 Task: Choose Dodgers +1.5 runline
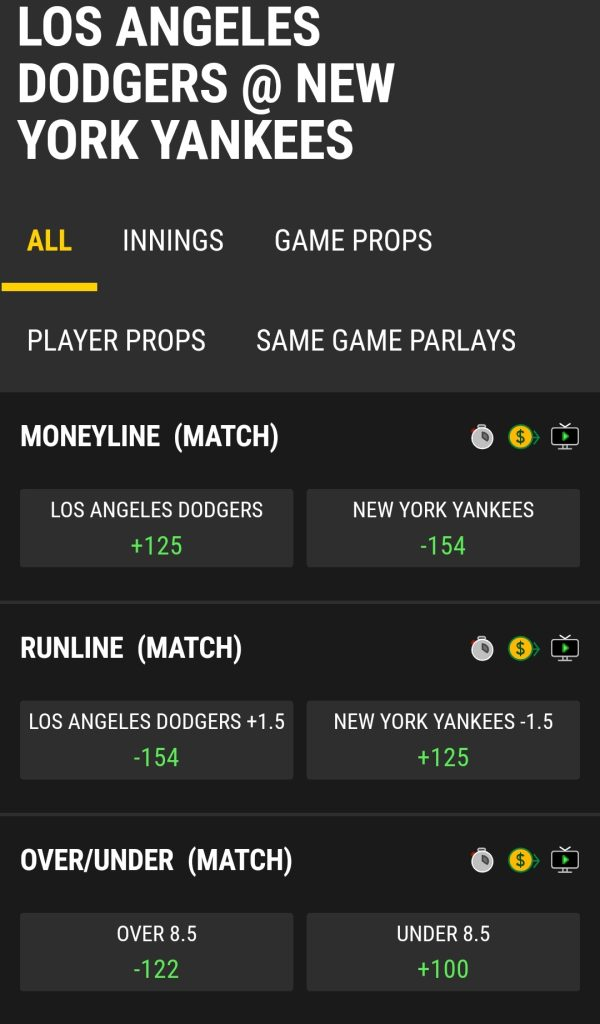[156, 740]
